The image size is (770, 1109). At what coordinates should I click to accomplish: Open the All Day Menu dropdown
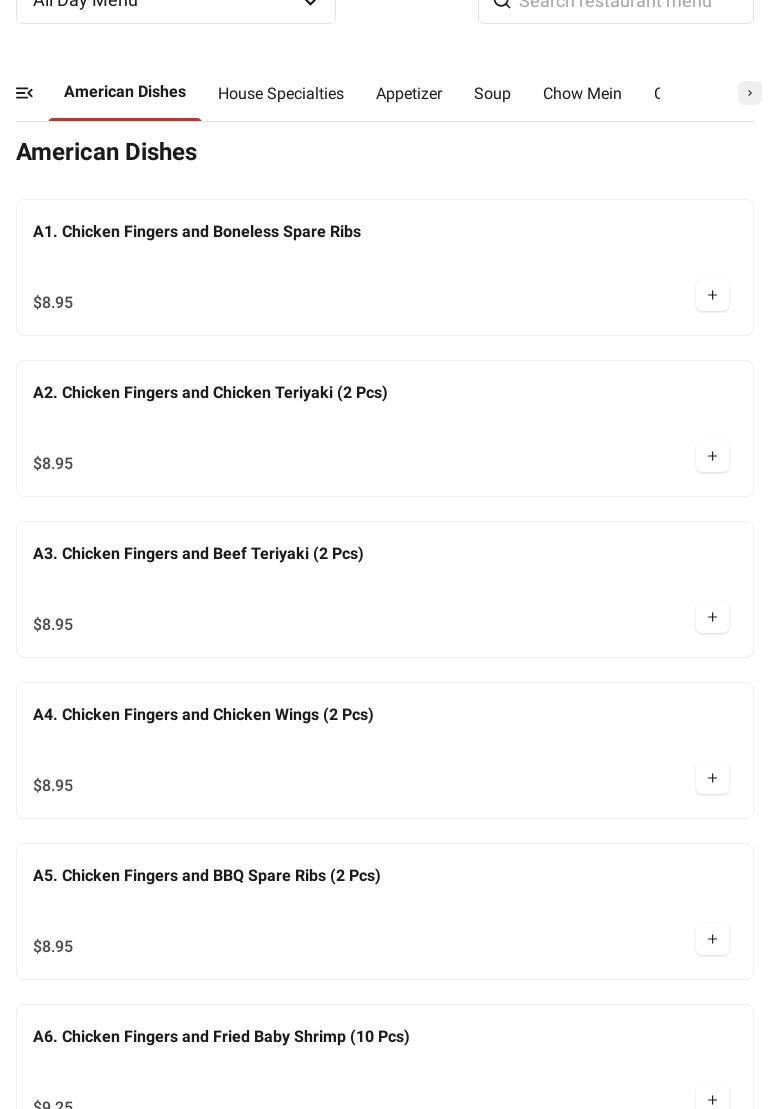click(175, 5)
